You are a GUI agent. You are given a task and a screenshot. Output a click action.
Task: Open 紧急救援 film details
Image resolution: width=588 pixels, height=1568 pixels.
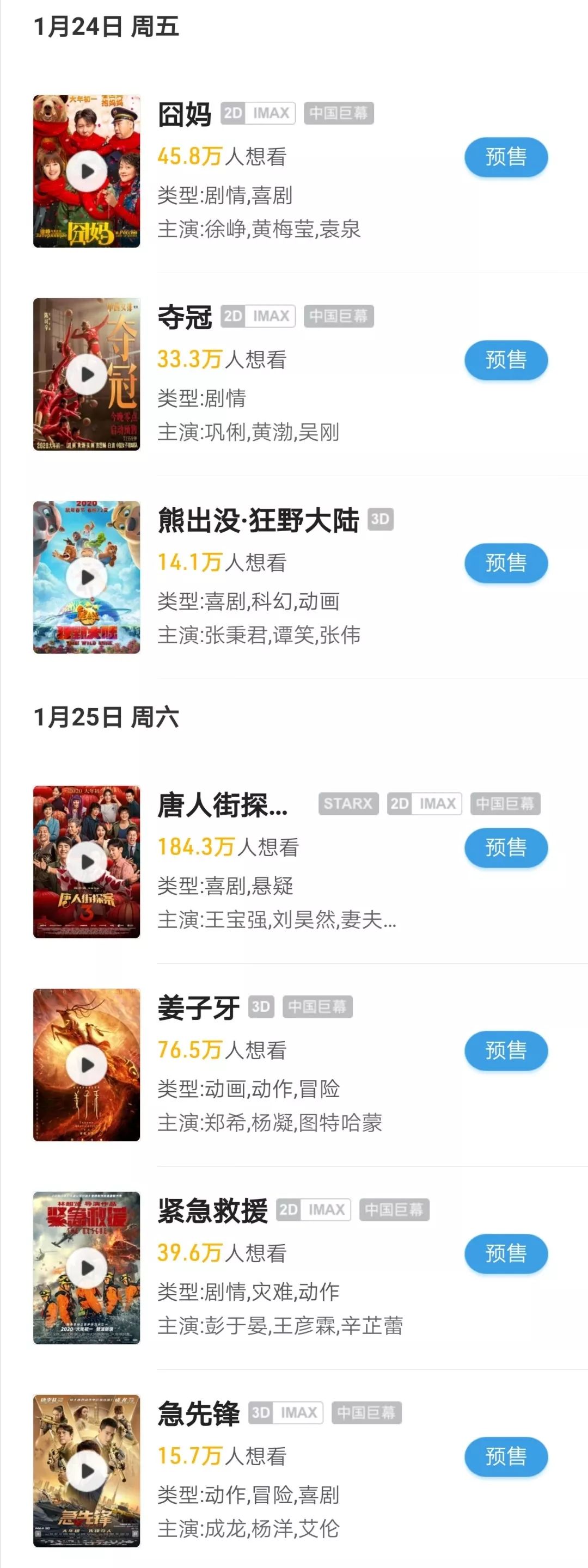tap(212, 1210)
